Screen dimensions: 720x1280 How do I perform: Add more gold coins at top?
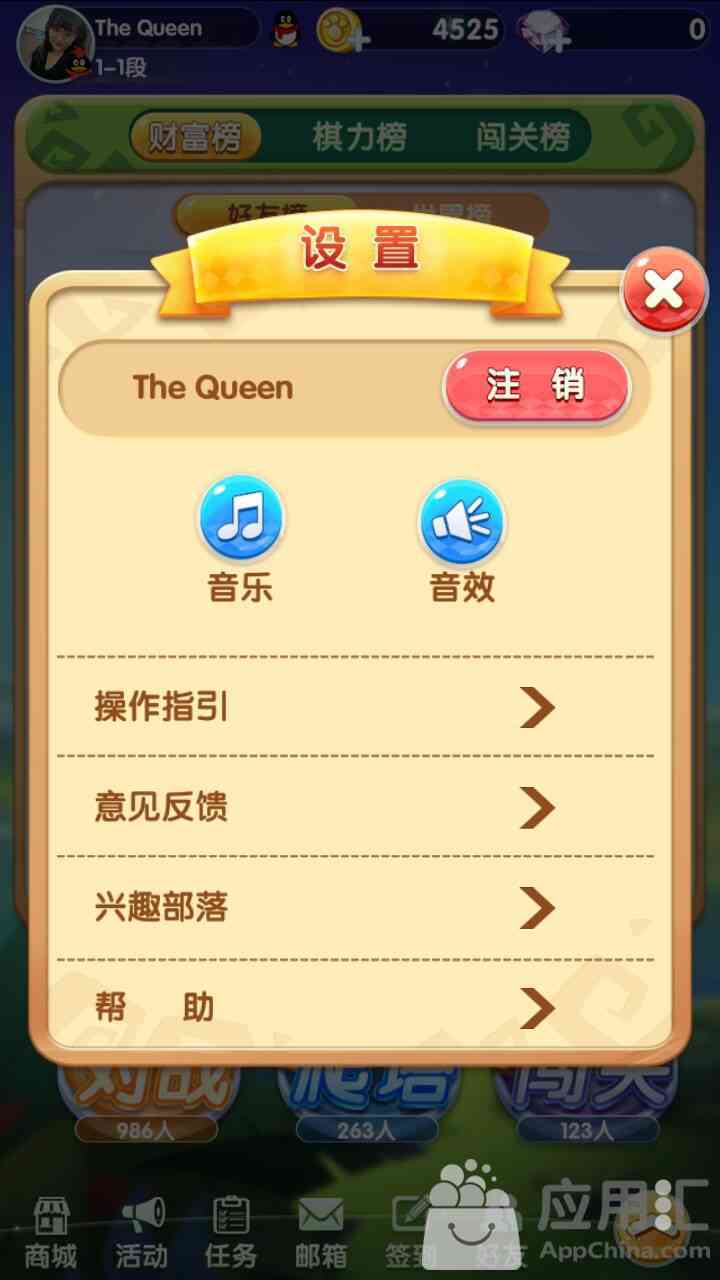342,31
